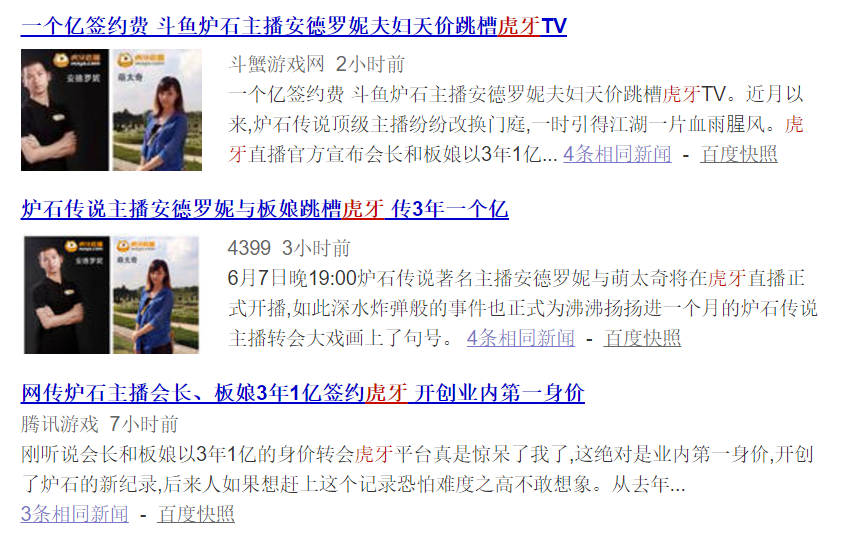Open thumbnail image of the 斗蟹游戏网 article
This screenshot has width=864, height=535.
(111, 110)
